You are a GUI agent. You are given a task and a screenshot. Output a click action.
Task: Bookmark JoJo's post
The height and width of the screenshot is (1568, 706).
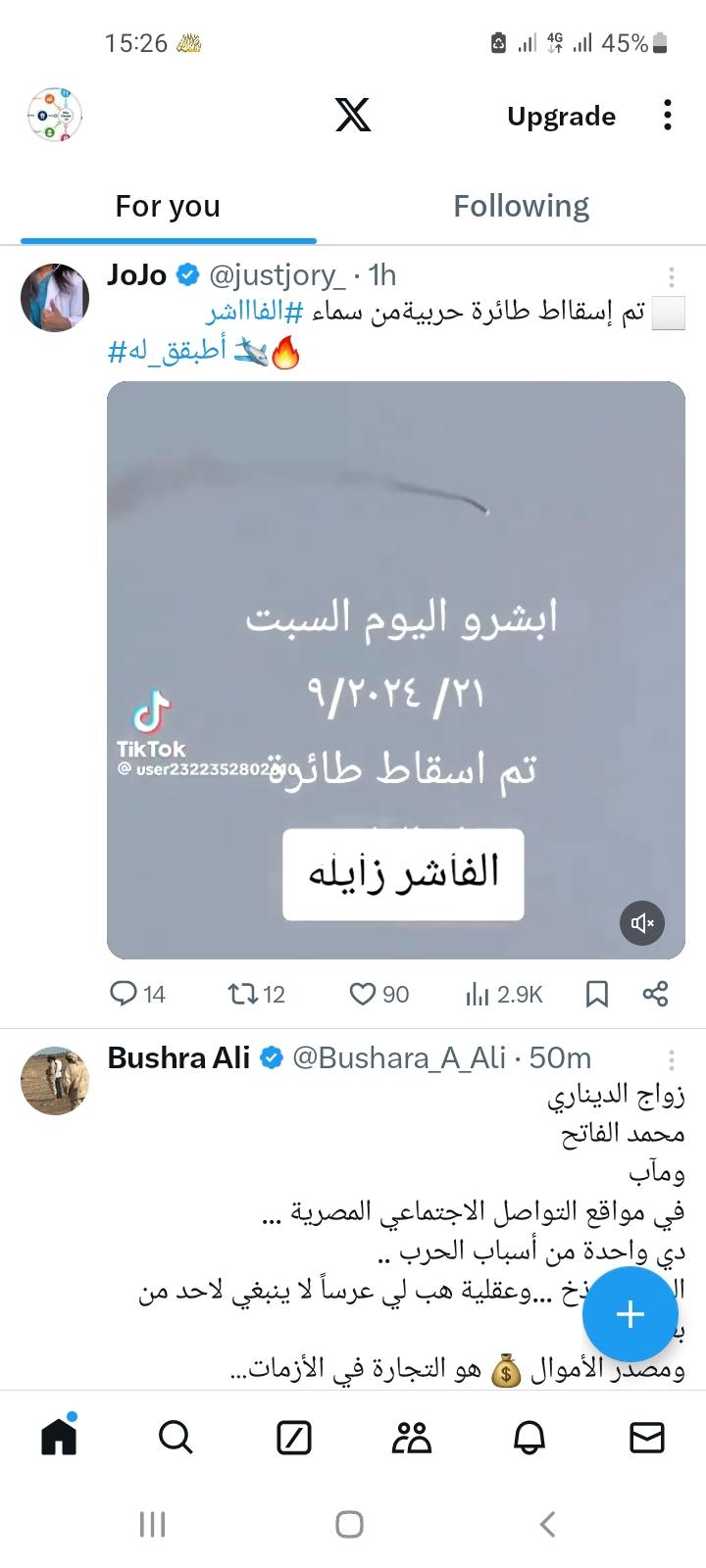pyautogui.click(x=596, y=995)
